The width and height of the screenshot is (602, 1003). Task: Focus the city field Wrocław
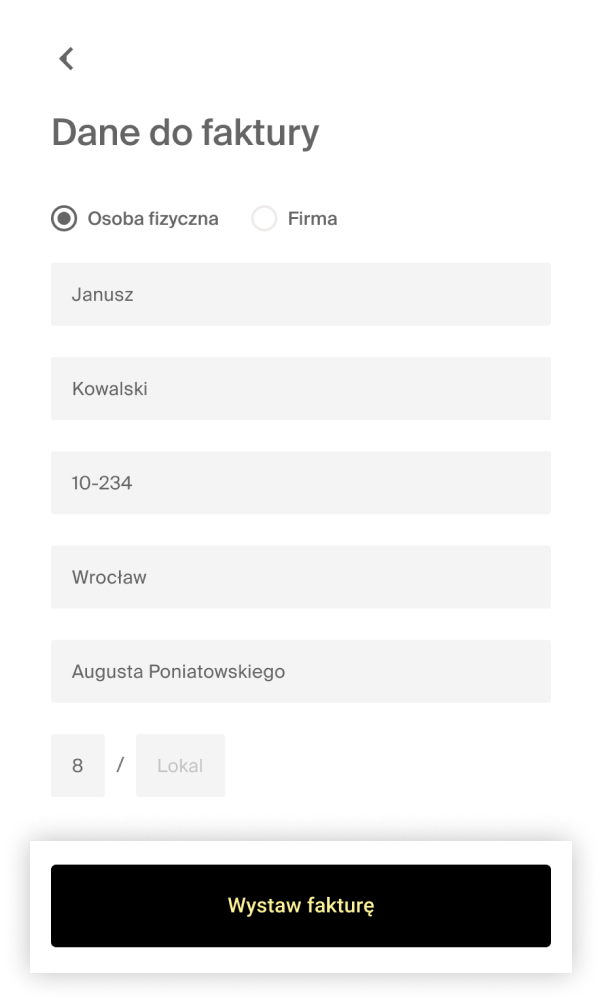[300, 576]
